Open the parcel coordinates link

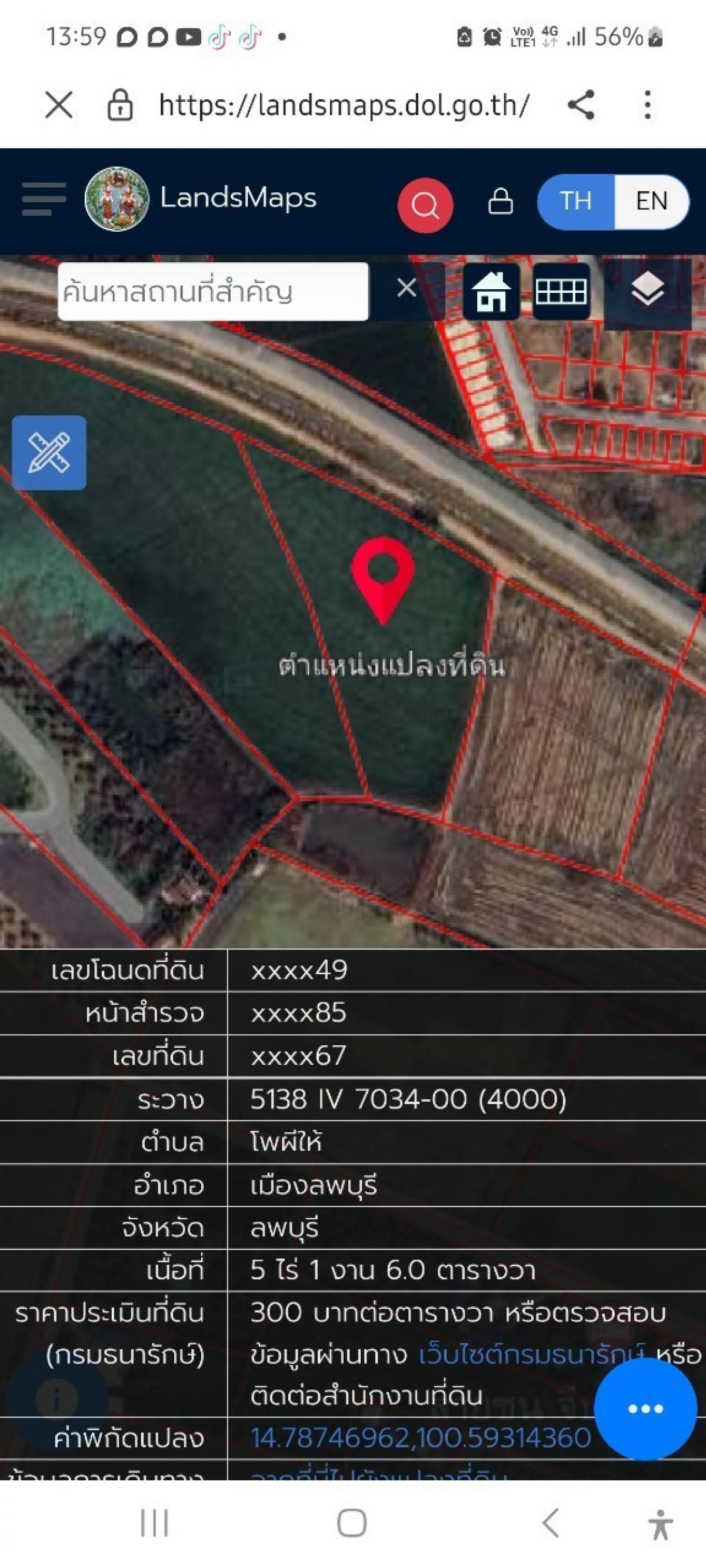click(420, 1438)
